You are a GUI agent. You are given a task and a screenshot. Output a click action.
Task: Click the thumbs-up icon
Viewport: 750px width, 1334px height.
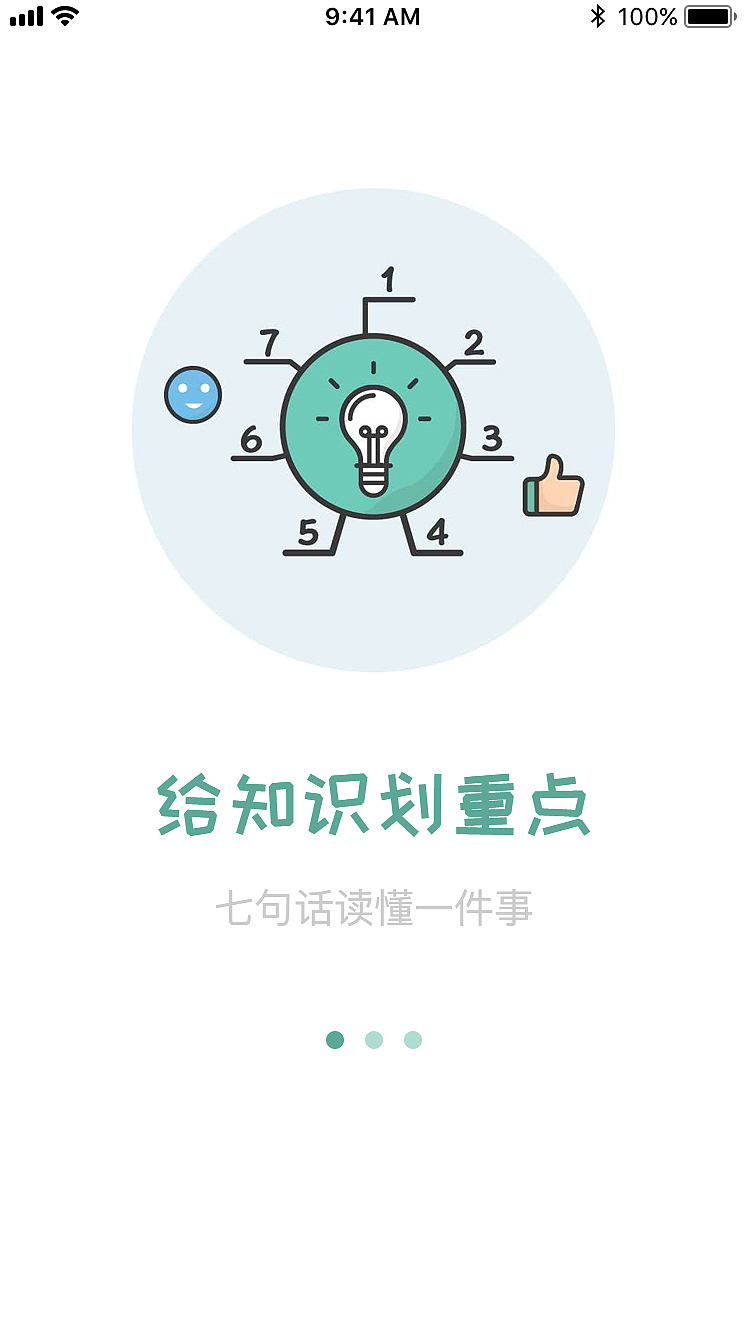(553, 483)
